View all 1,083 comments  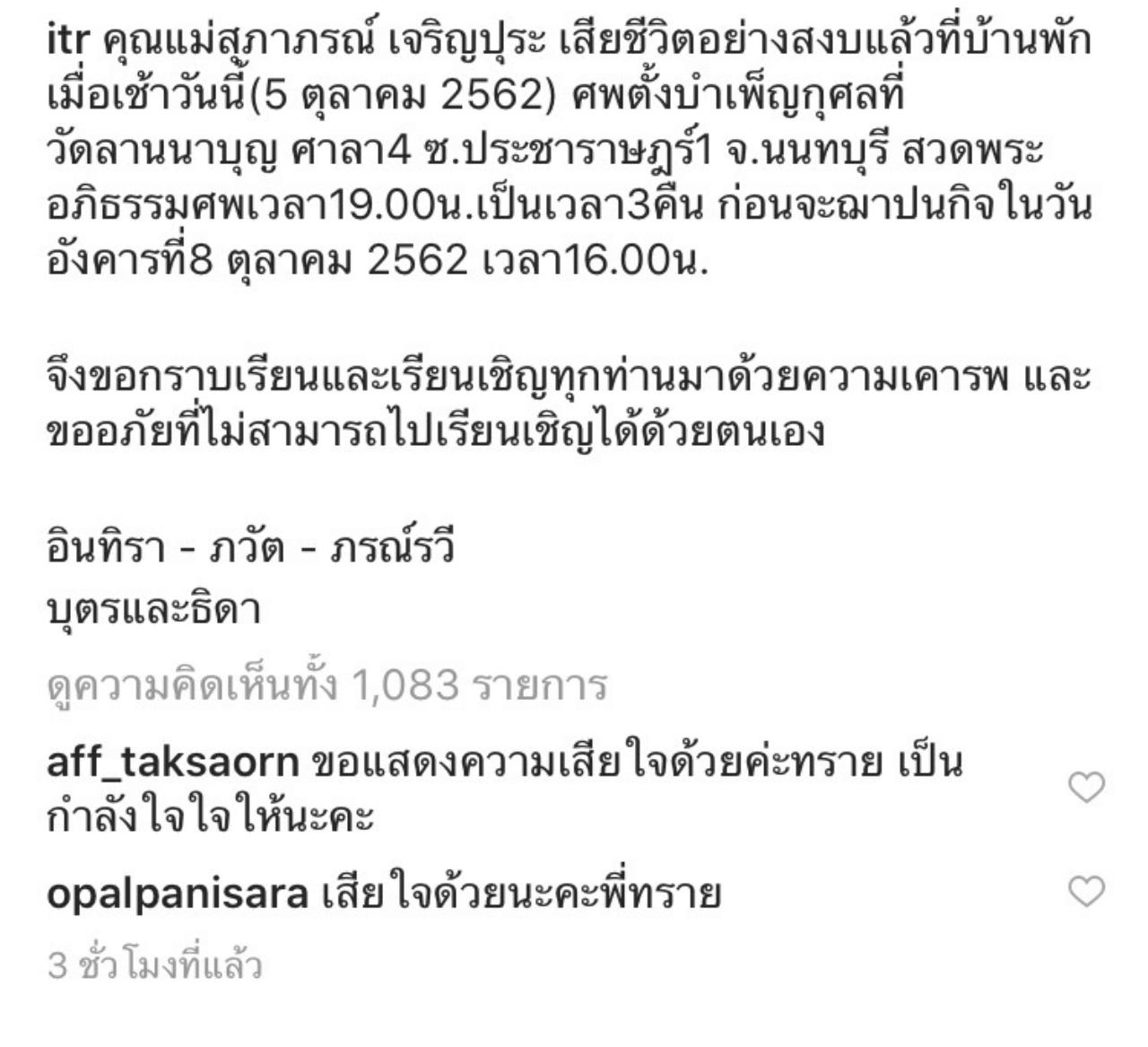[x=326, y=685]
